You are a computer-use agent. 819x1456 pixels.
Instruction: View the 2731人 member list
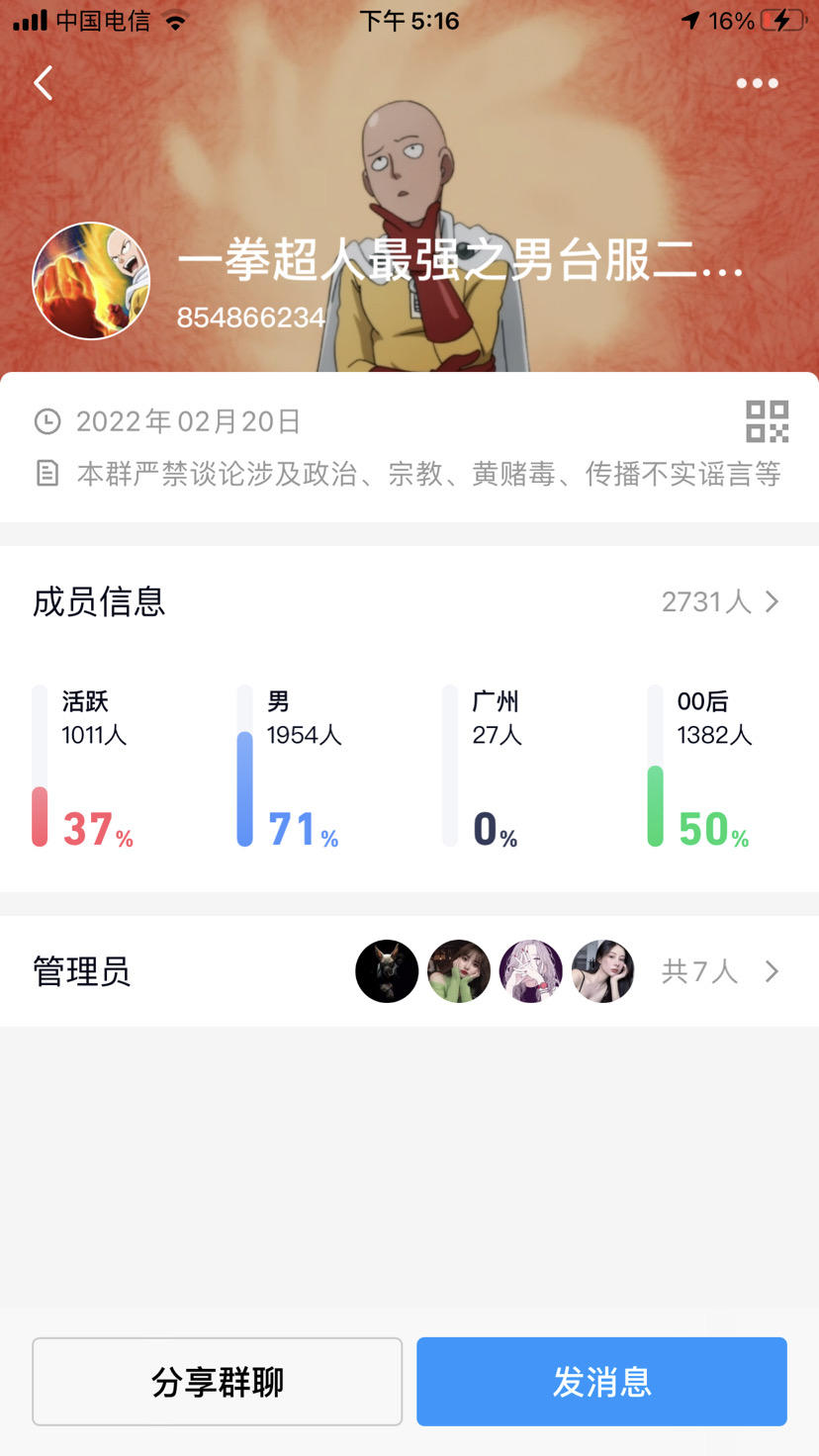coord(719,601)
